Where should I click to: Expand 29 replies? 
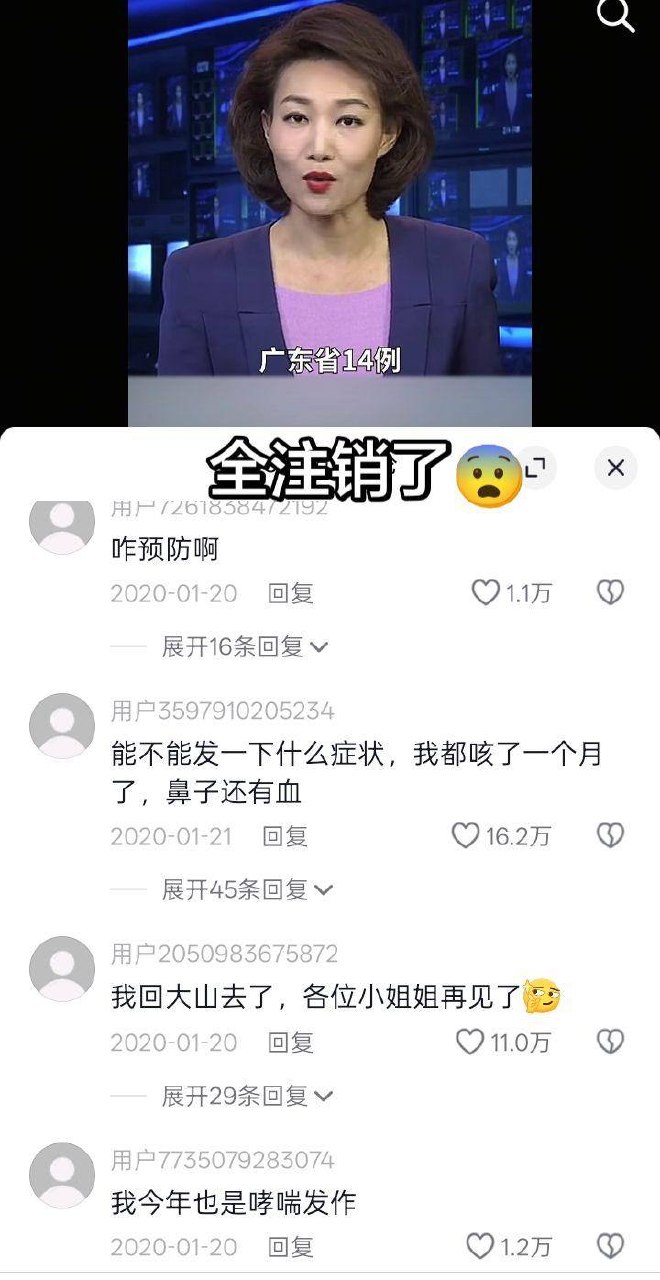(247, 1096)
